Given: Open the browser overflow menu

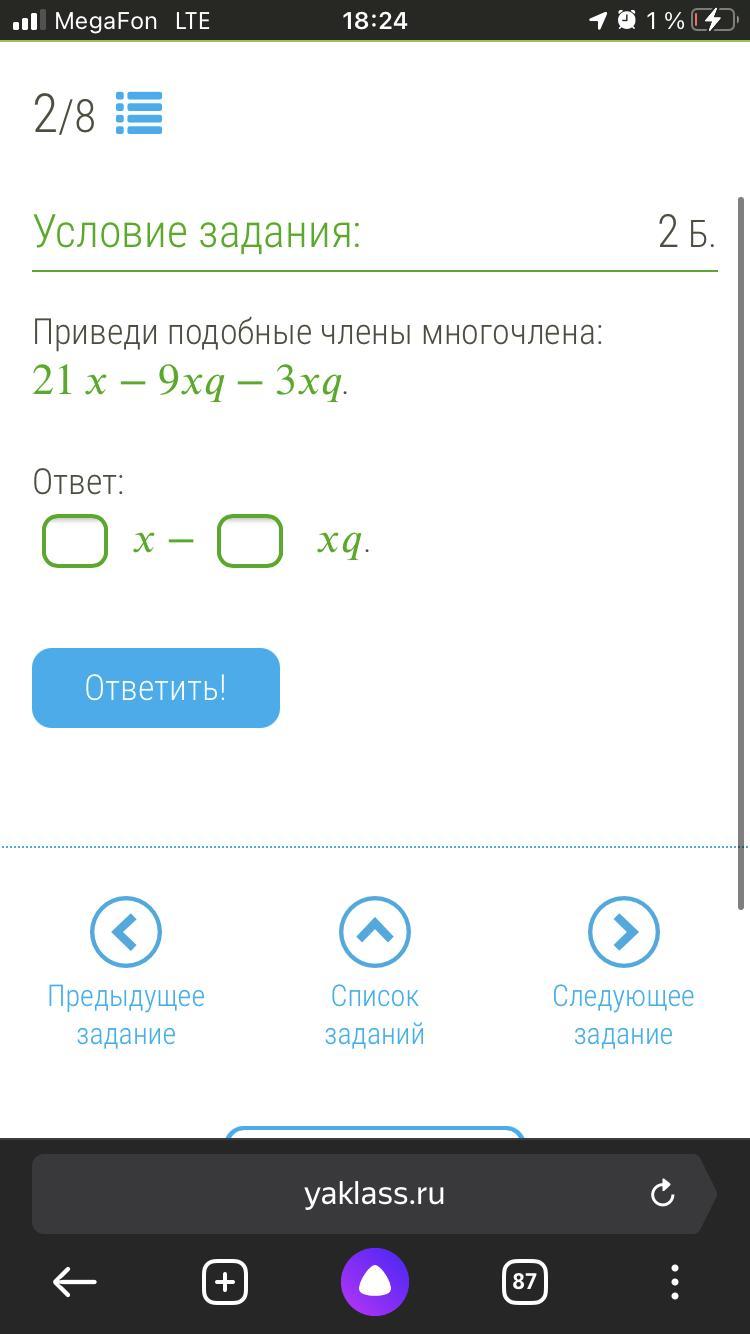Looking at the screenshot, I should click(x=675, y=1281).
